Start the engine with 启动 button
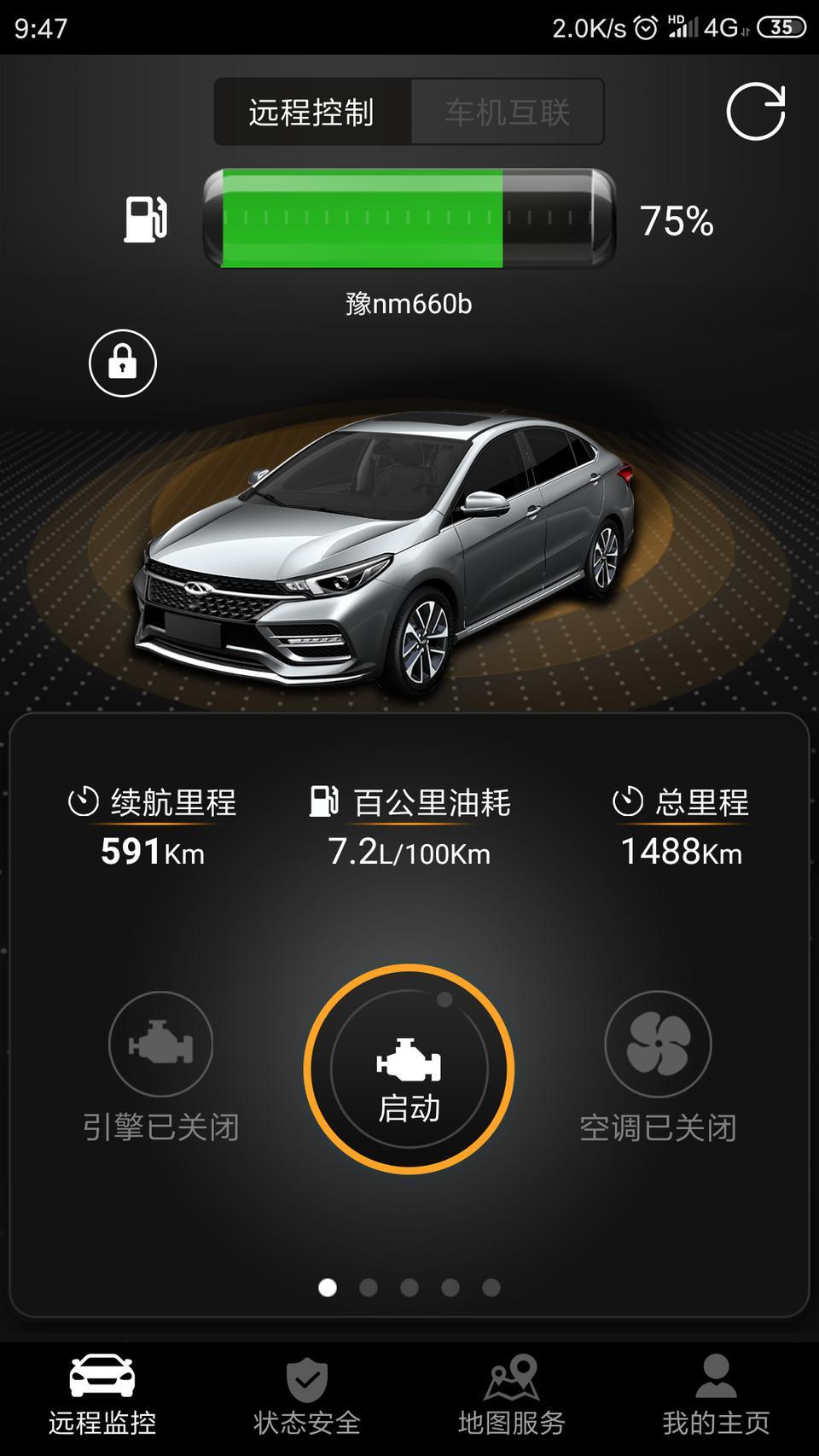This screenshot has height=1456, width=819. point(409,1069)
